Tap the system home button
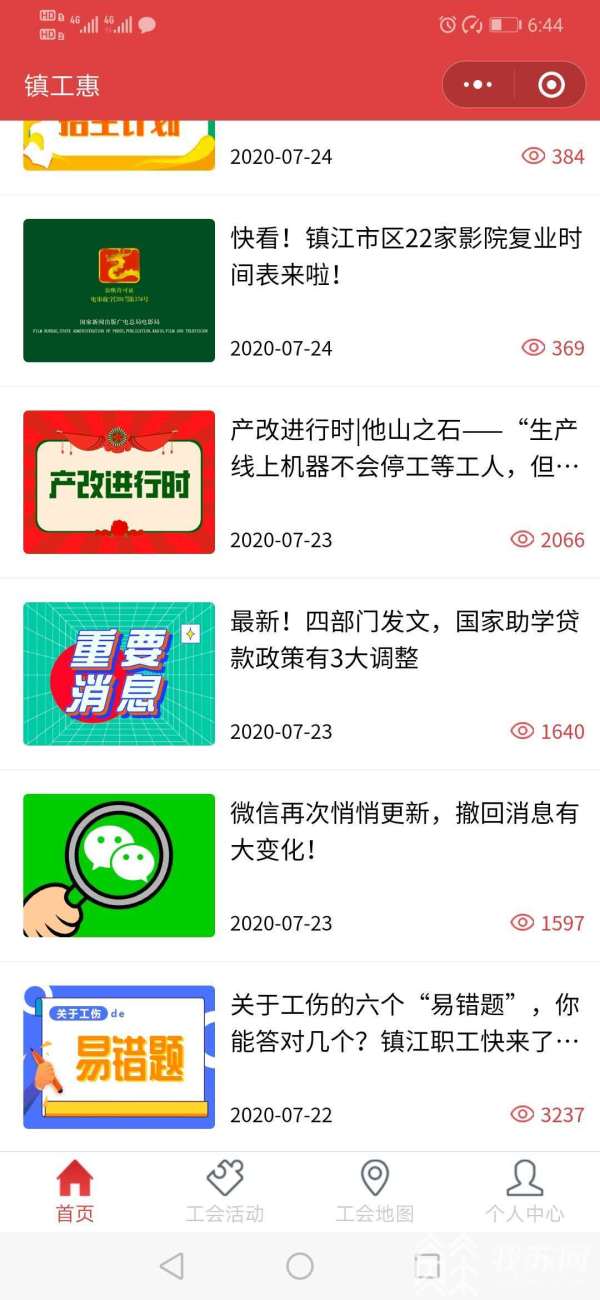This screenshot has width=600, height=1300. 300,1266
